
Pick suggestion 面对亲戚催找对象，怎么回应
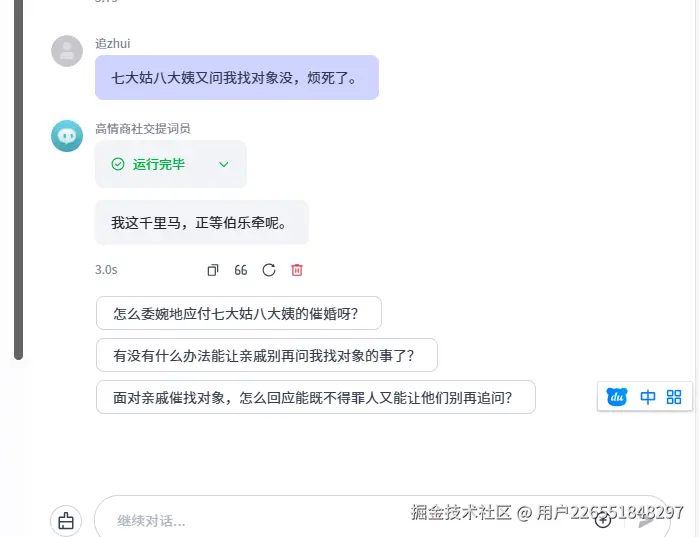(x=315, y=397)
